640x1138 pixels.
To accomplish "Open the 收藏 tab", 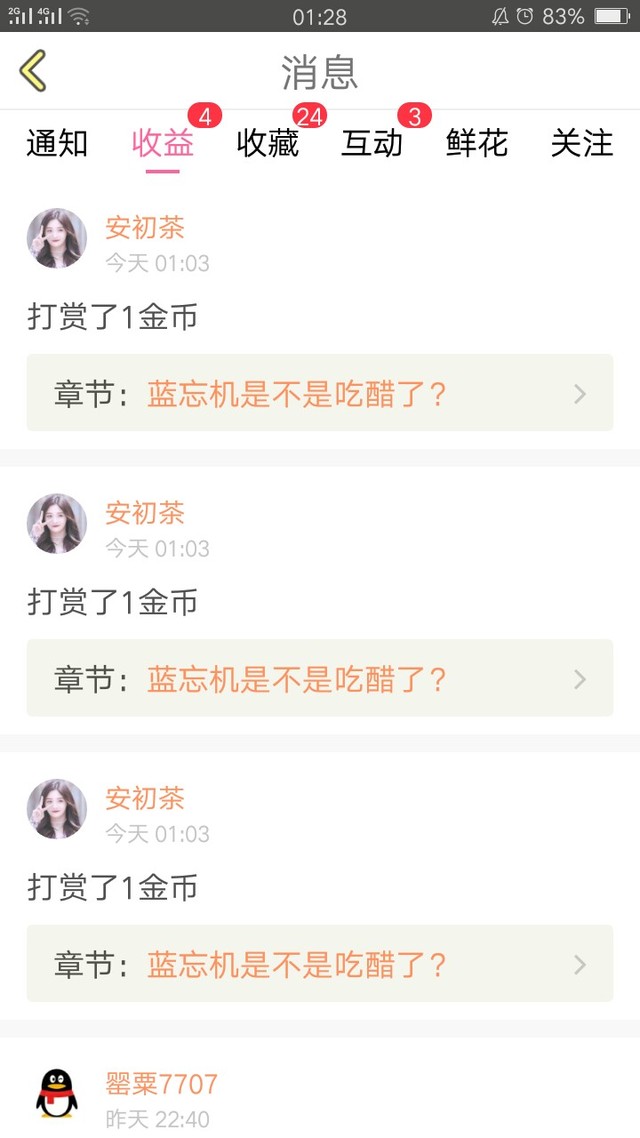I will tap(268, 143).
